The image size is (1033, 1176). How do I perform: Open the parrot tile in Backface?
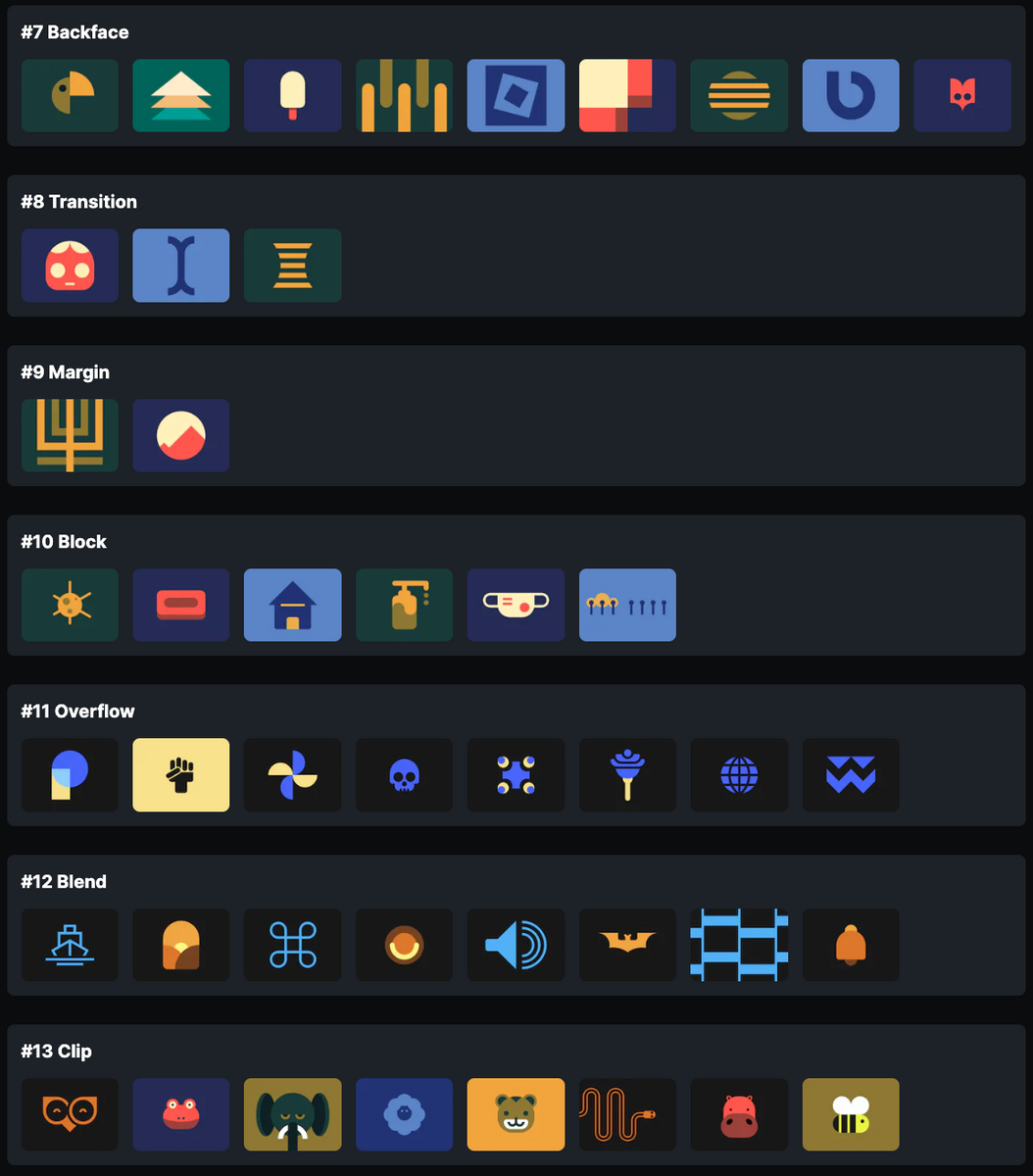[70, 95]
